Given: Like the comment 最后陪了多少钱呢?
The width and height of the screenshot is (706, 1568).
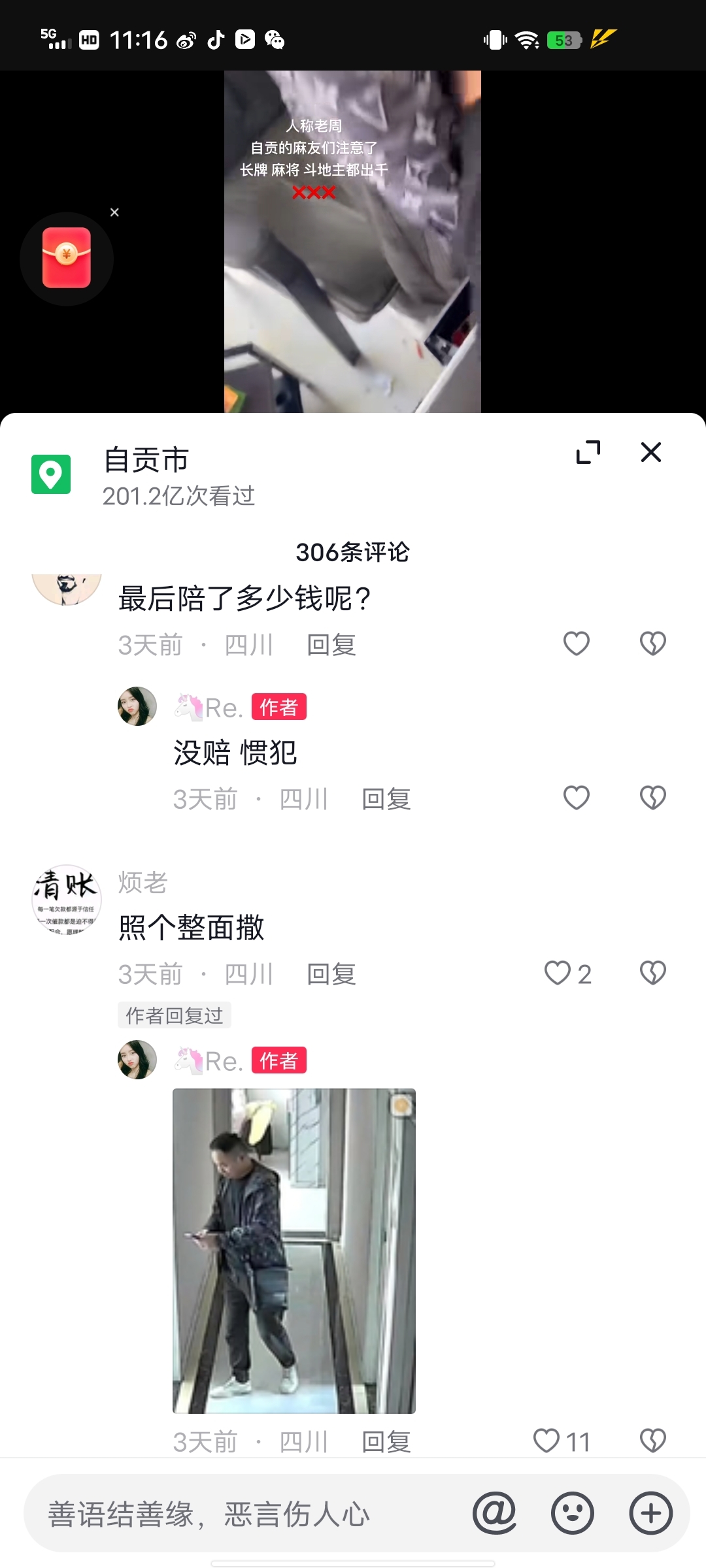Looking at the screenshot, I should 577,644.
